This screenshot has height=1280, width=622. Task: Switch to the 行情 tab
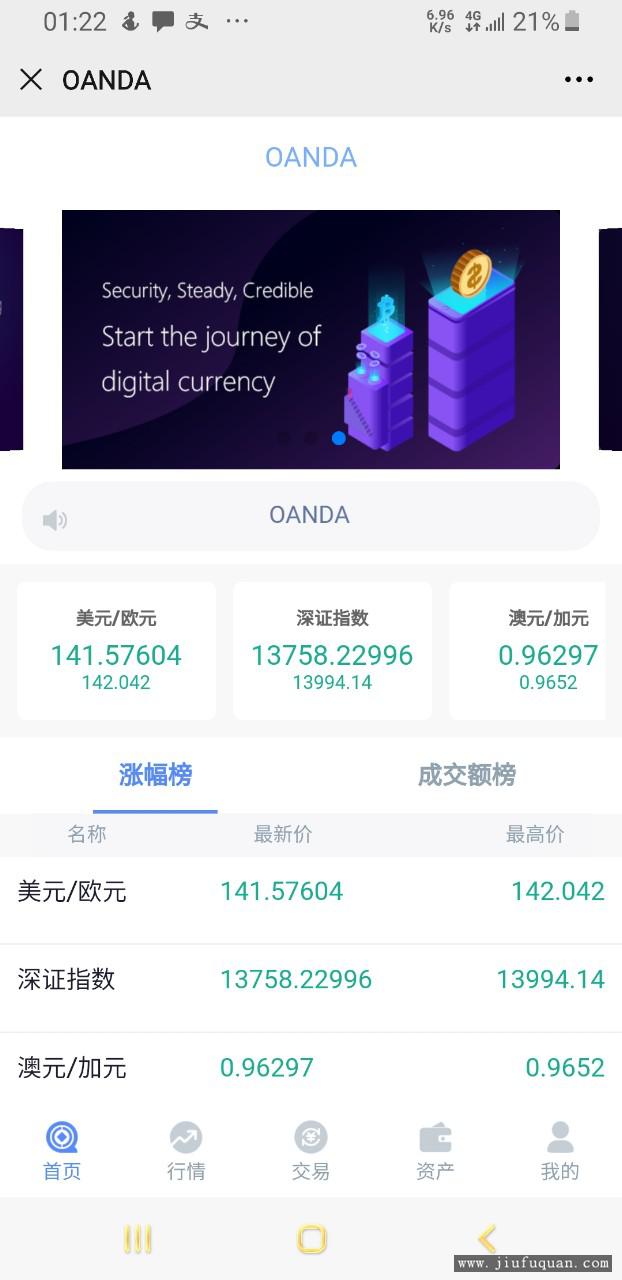click(186, 1151)
